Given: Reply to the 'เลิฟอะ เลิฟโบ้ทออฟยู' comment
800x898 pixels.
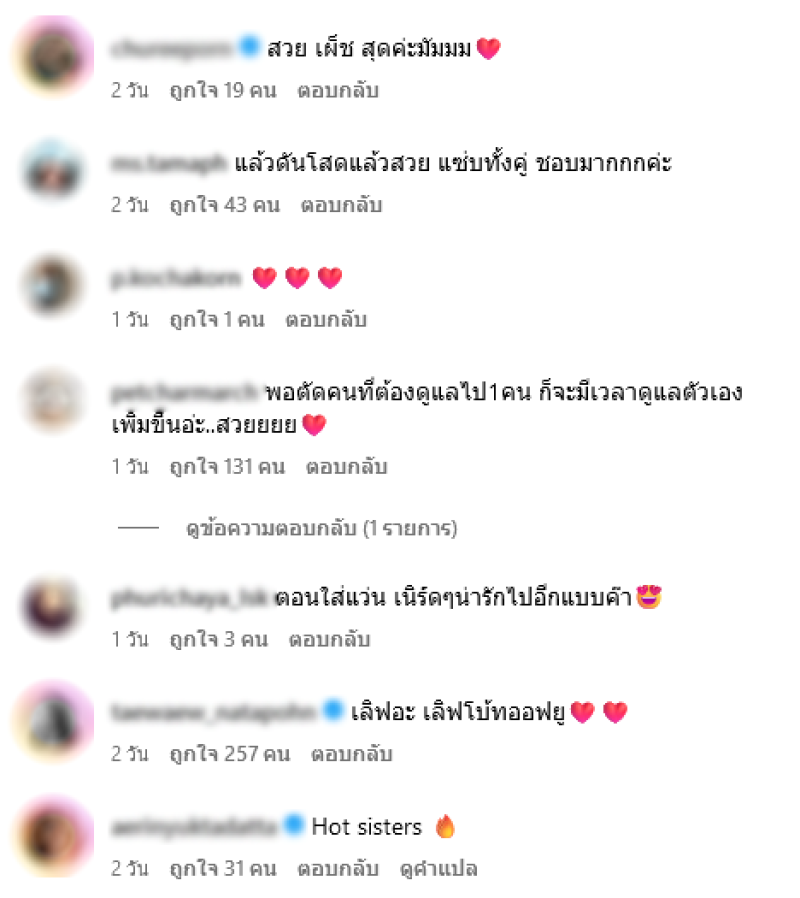Looking at the screenshot, I should pos(352,754).
